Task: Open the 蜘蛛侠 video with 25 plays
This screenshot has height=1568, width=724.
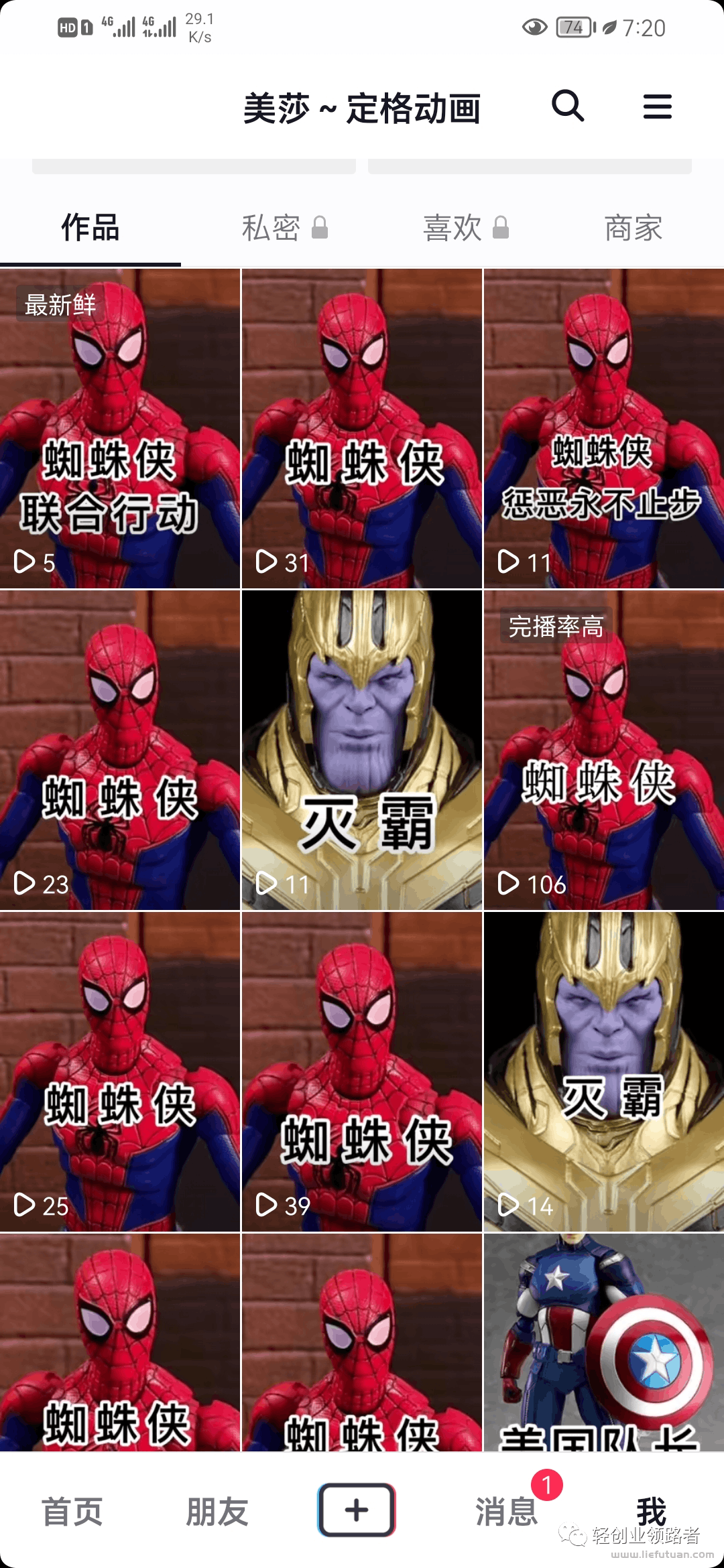Action: [120, 1071]
